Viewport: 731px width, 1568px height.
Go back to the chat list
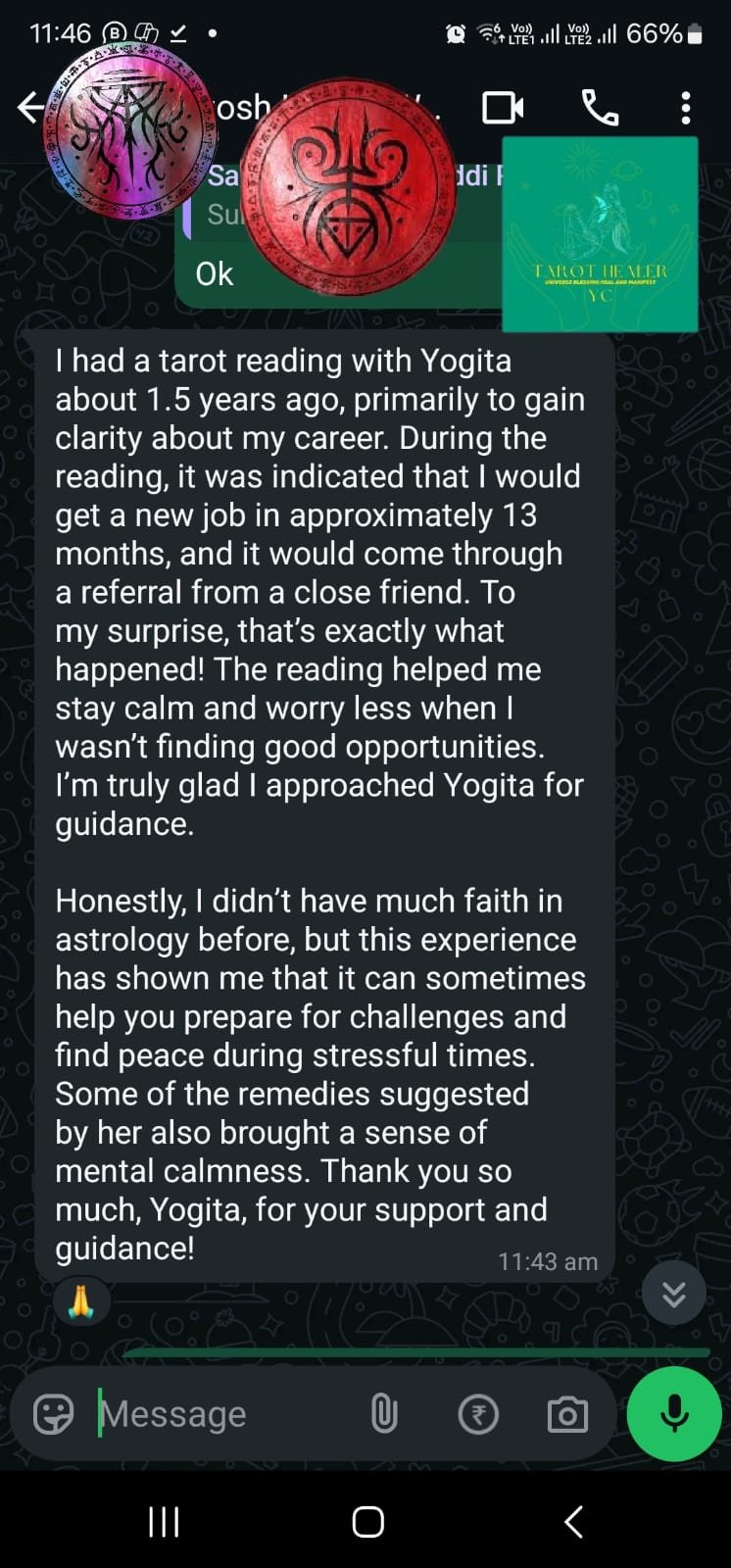pyautogui.click(x=30, y=107)
